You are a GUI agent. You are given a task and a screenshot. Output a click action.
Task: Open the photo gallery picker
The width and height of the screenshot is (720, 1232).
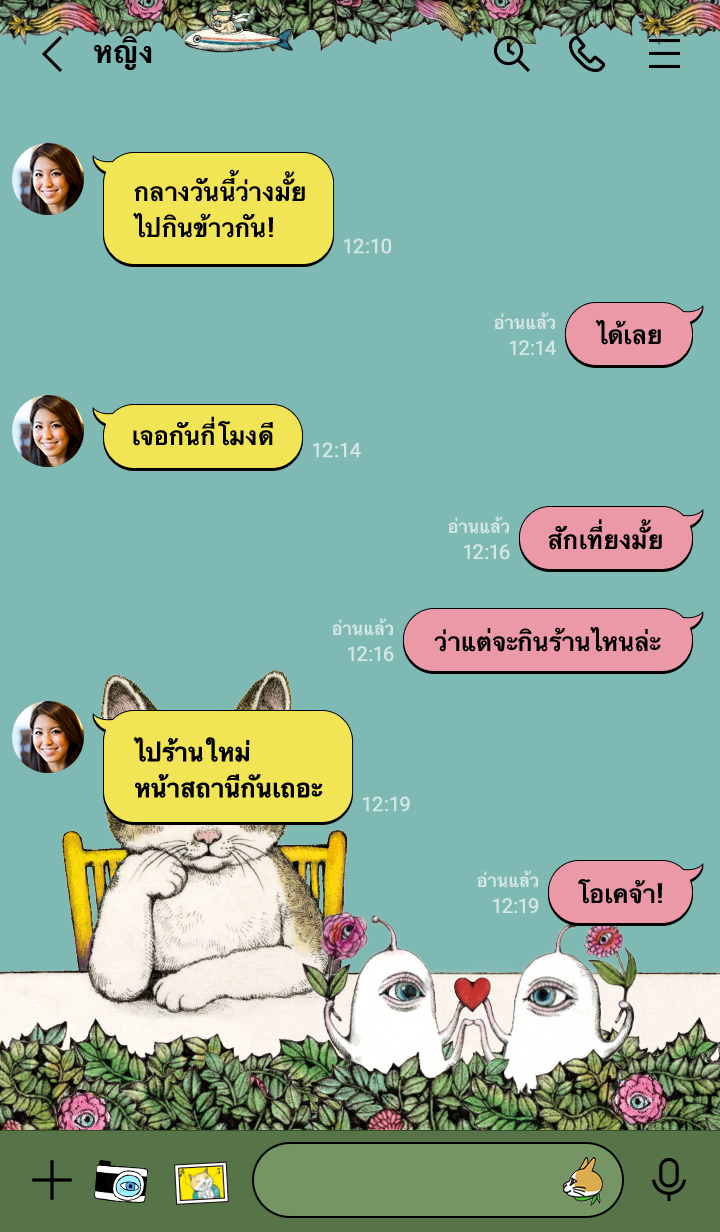point(201,1182)
